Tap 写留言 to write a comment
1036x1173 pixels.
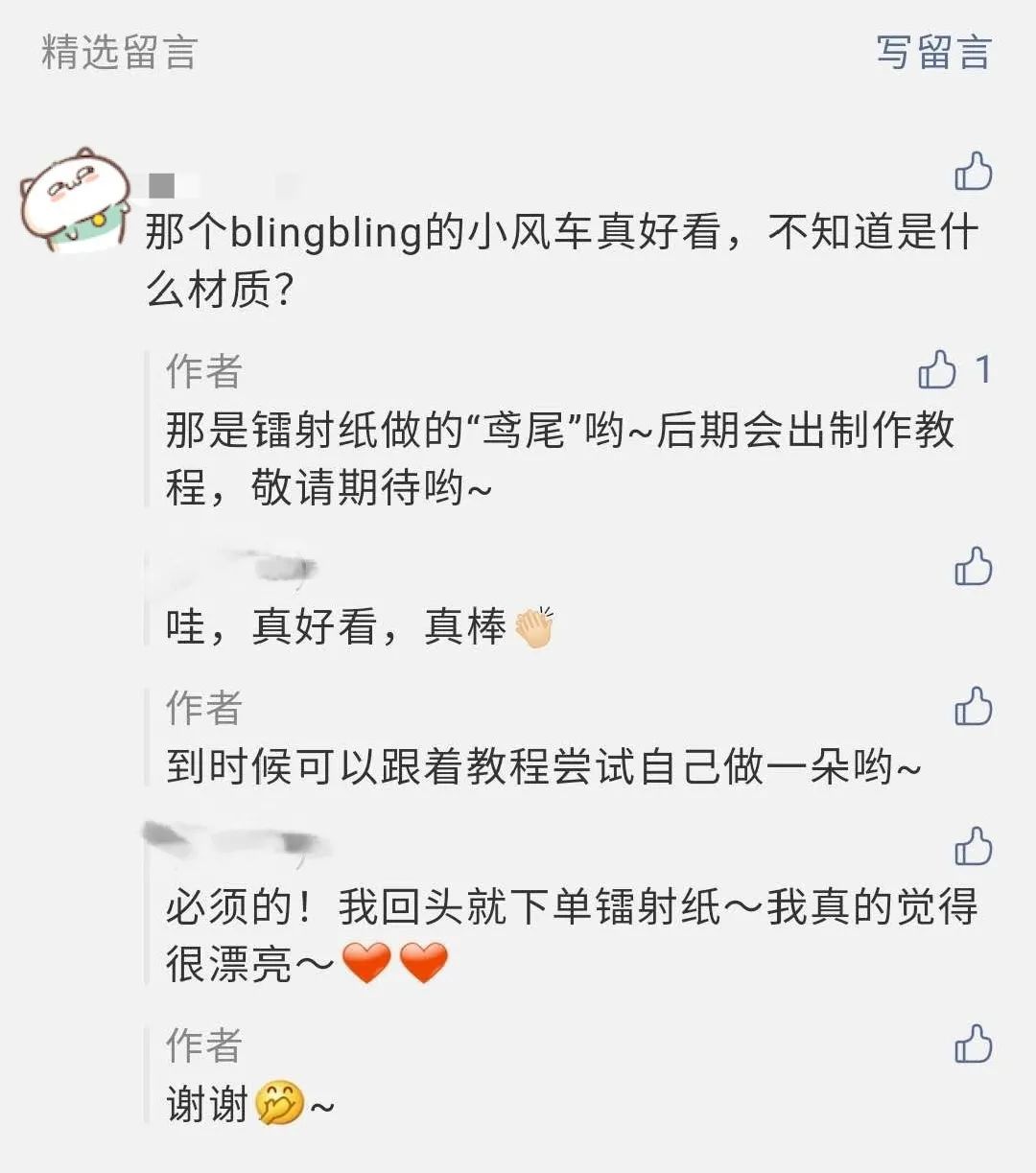pyautogui.click(x=932, y=53)
